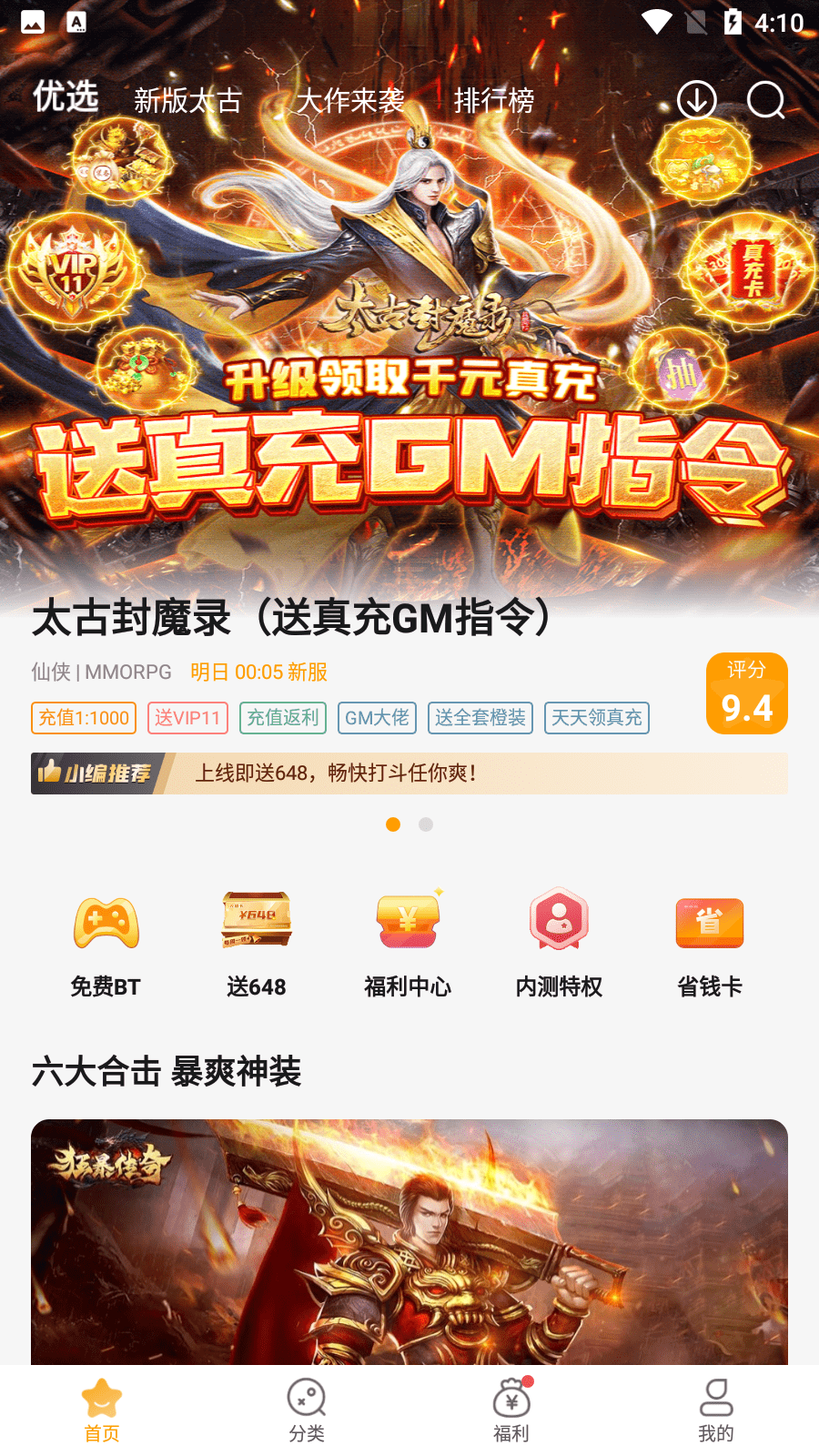Open 内测特权

(559, 942)
